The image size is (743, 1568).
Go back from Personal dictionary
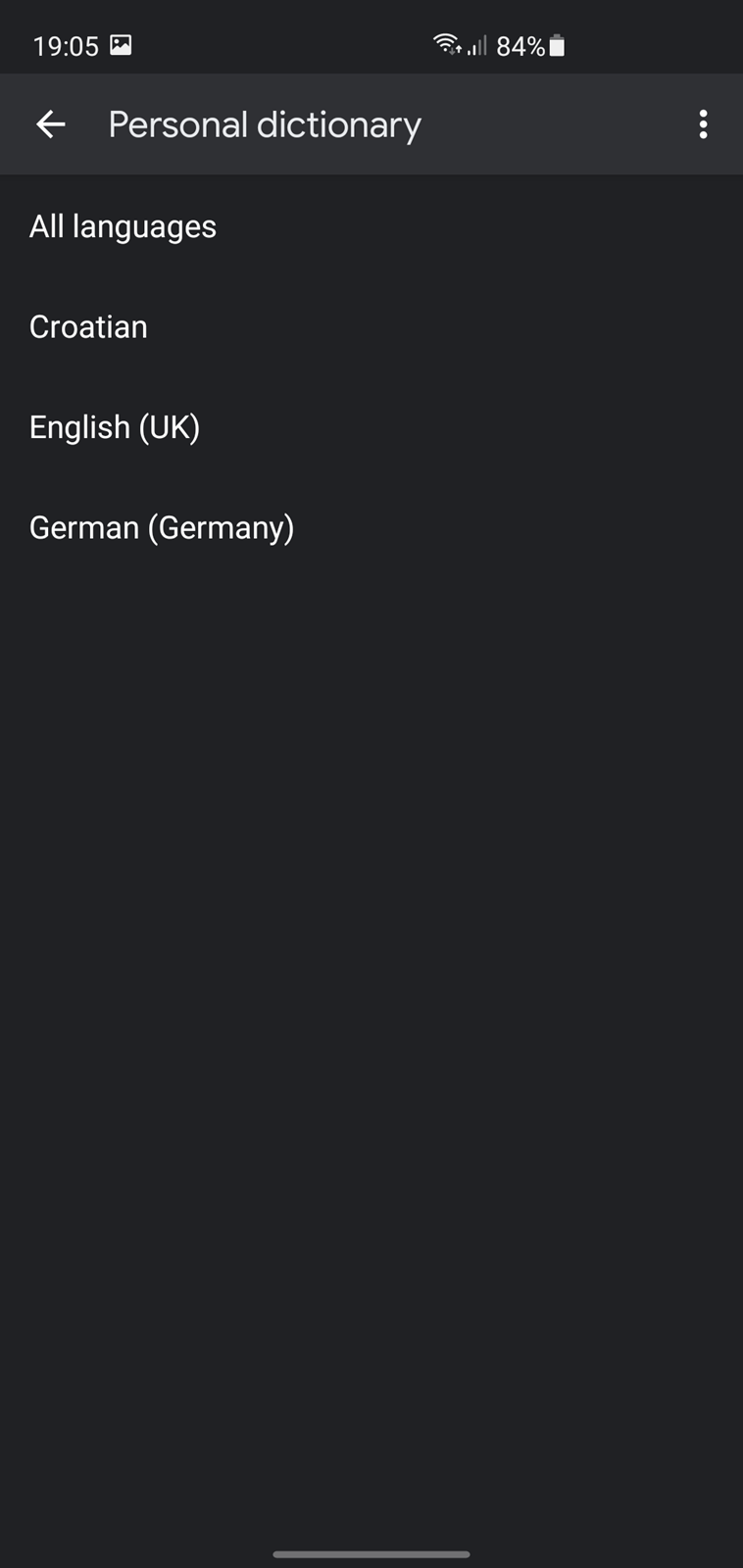point(51,124)
